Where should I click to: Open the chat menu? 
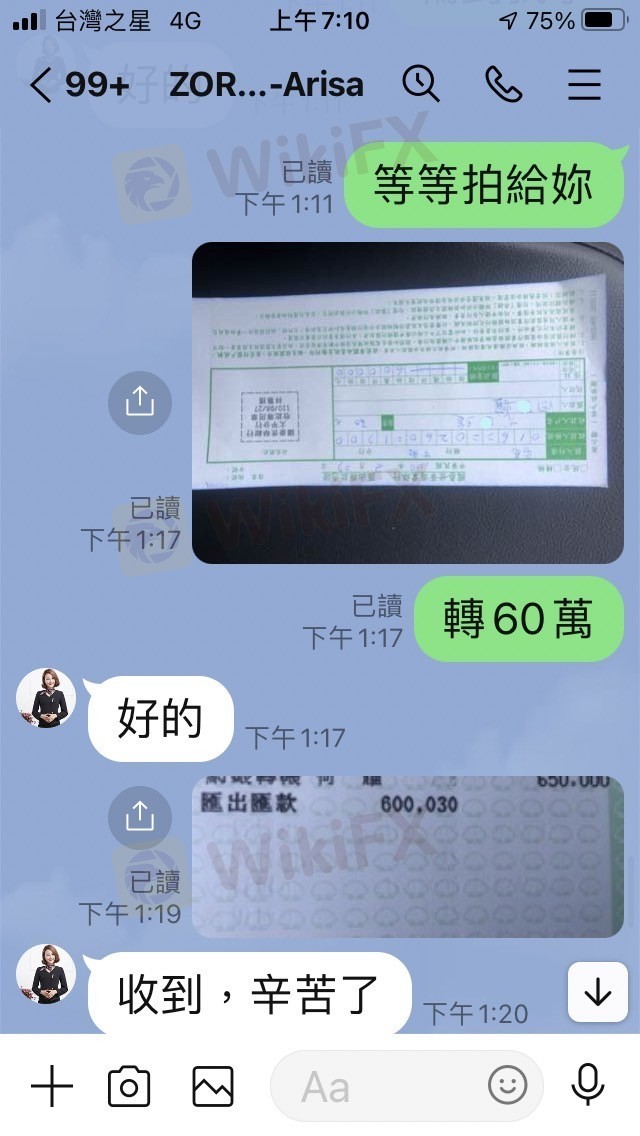click(584, 85)
